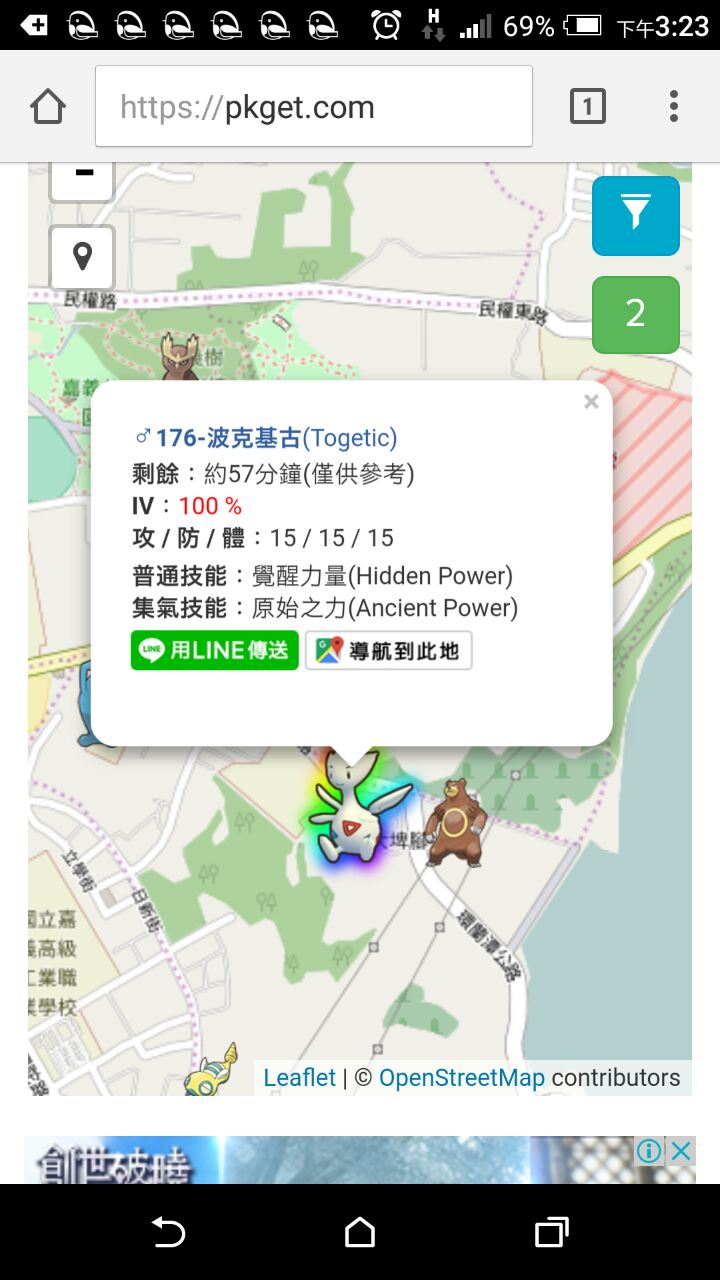This screenshot has height=1280, width=720.
Task: Open the Leaflet attribution link
Action: [x=299, y=1077]
